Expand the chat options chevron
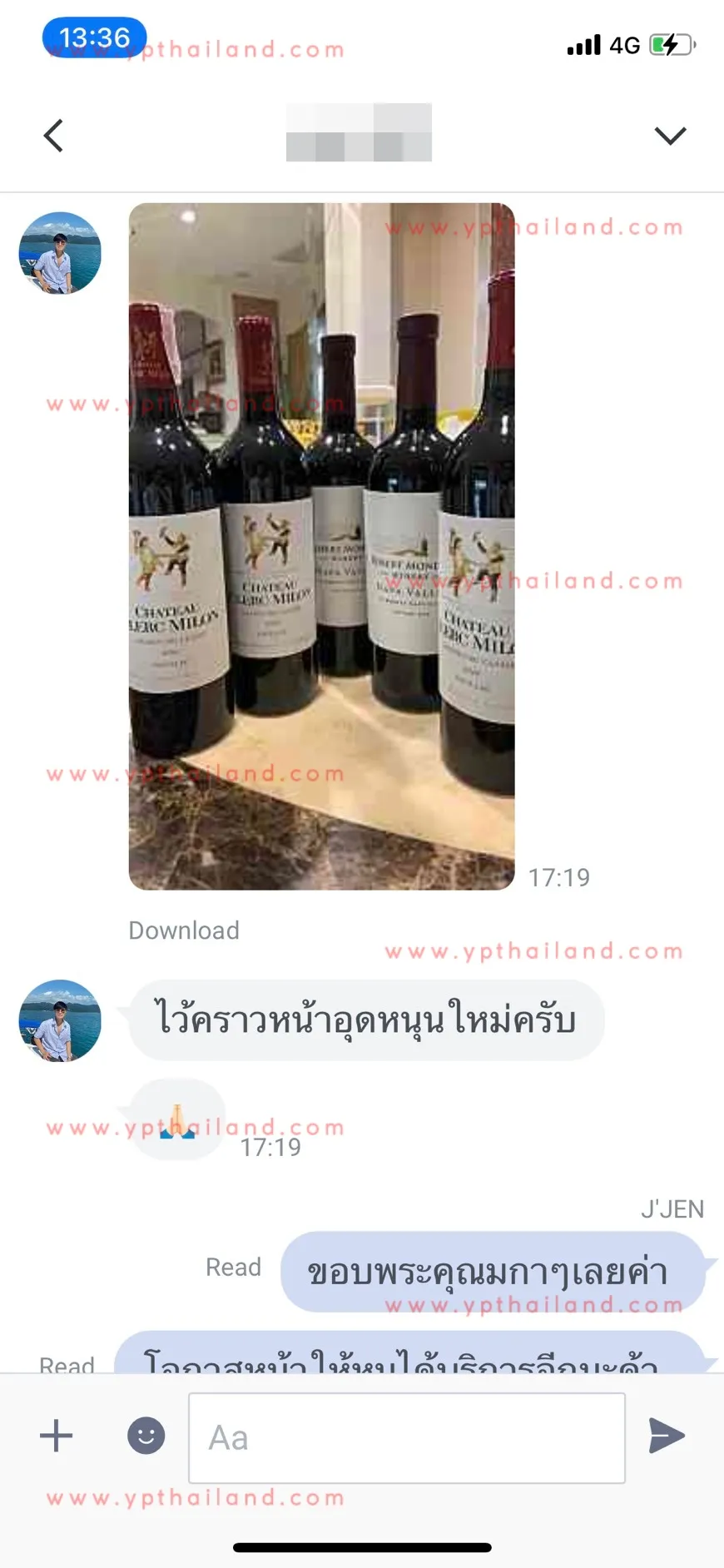 coord(670,136)
